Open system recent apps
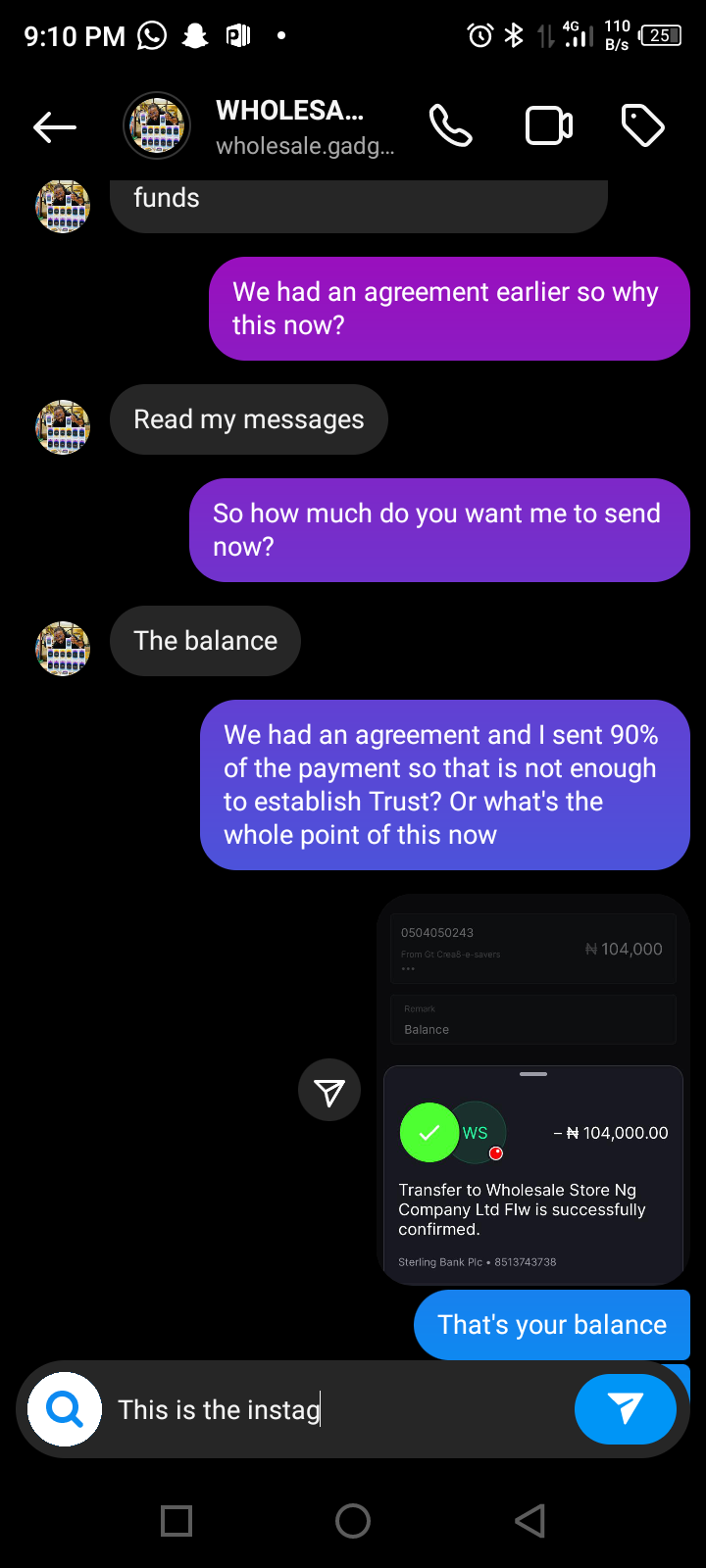Screen dimensions: 706x1568 176,1521
